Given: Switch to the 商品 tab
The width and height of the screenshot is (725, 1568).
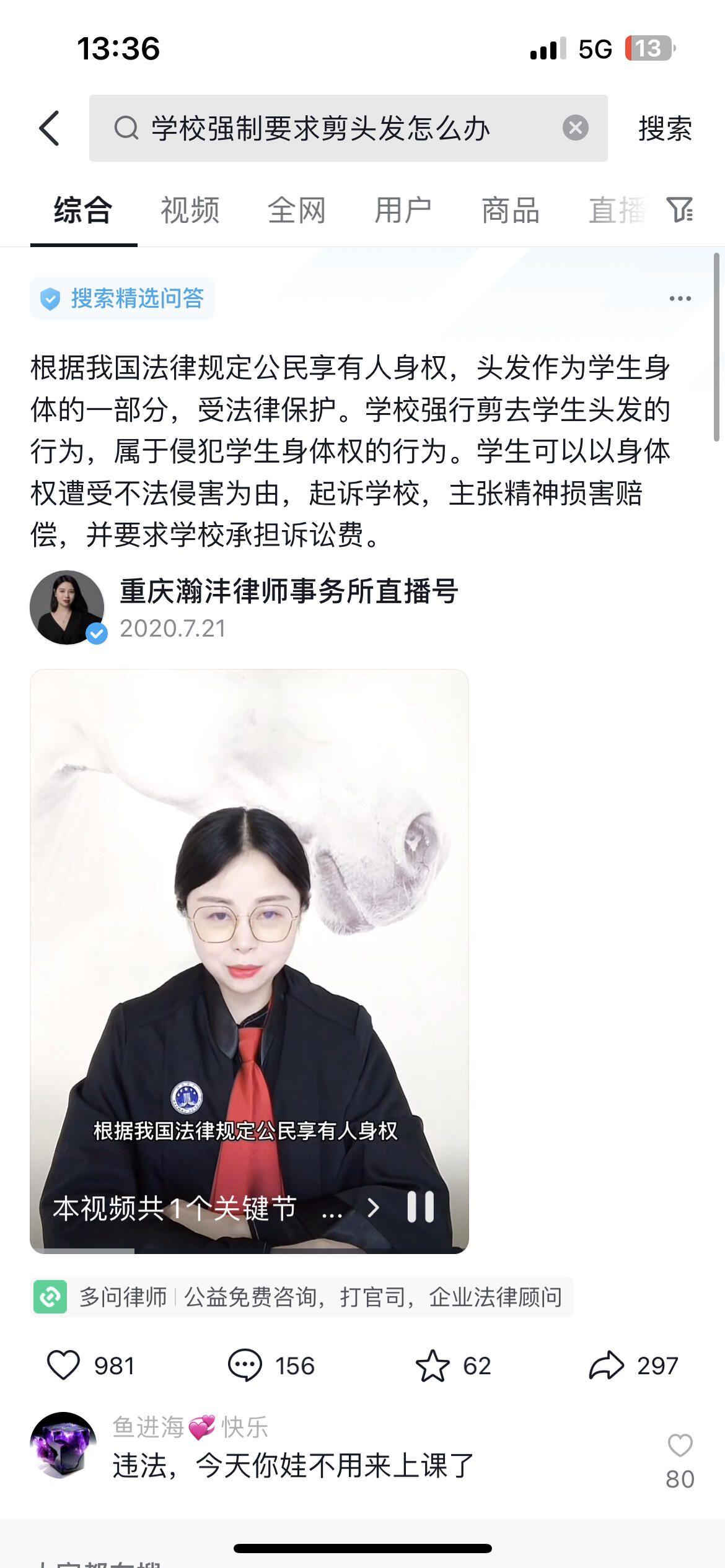Looking at the screenshot, I should [x=510, y=211].
